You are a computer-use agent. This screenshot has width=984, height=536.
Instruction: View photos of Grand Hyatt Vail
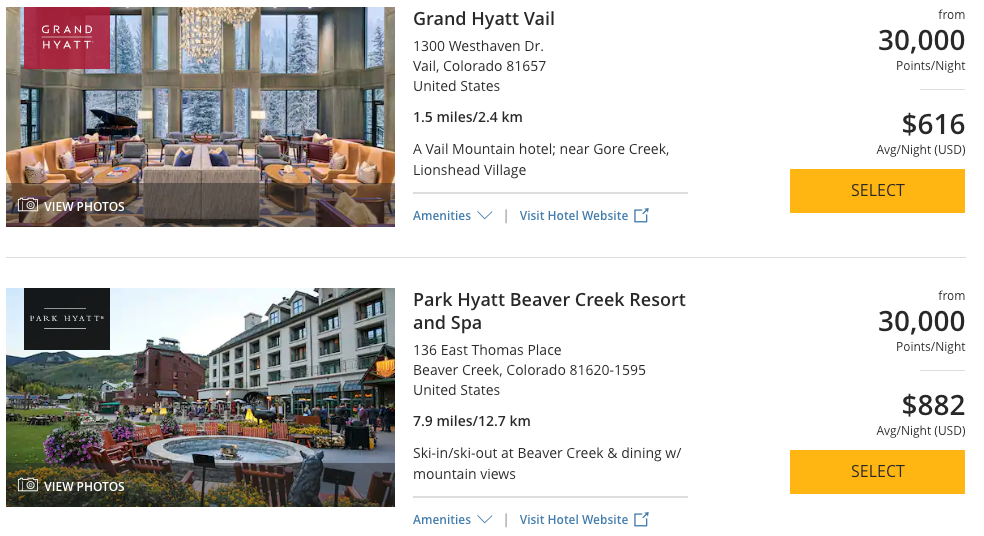72,206
